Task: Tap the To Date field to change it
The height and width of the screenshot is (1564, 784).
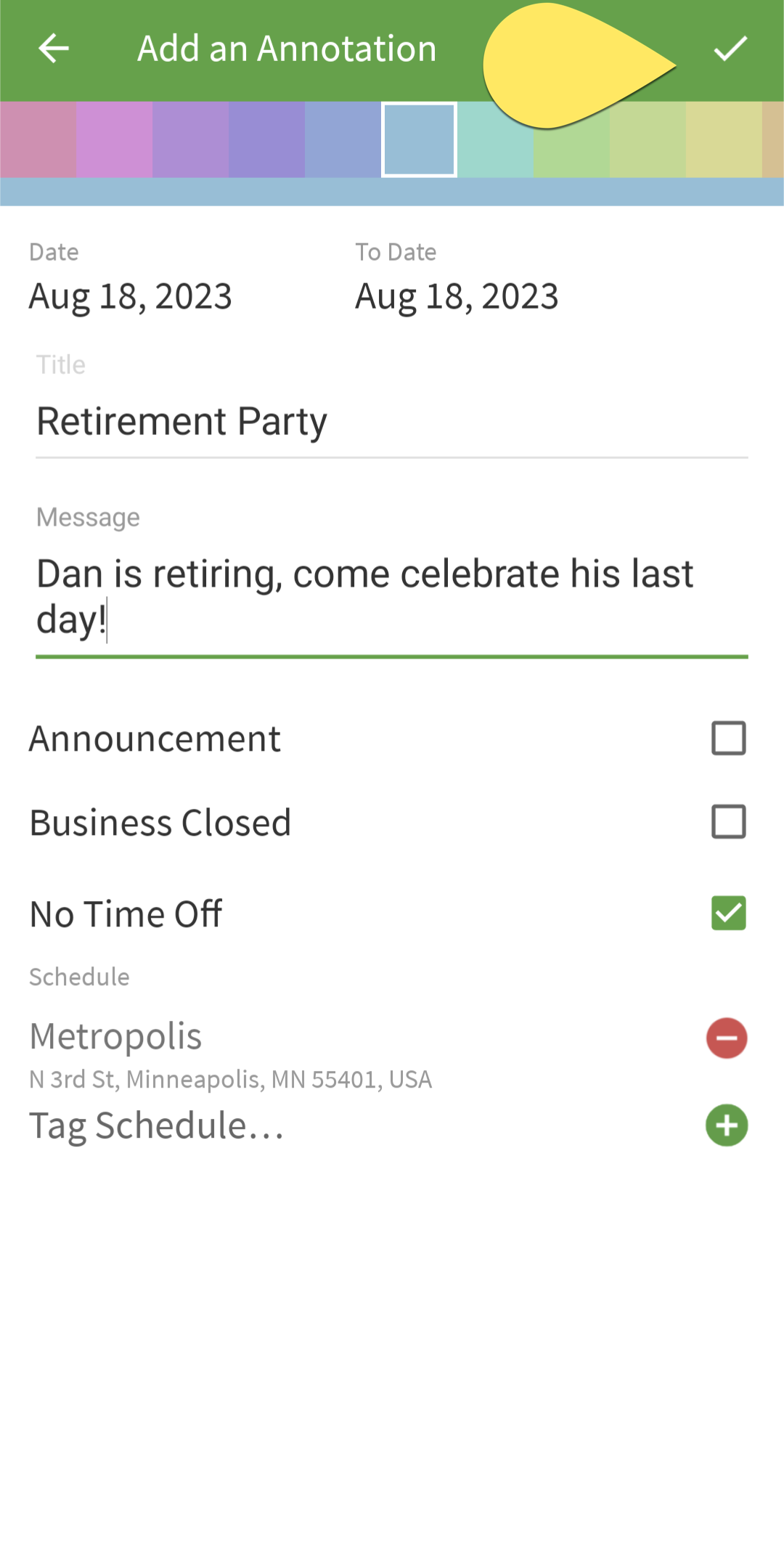Action: pos(457,295)
